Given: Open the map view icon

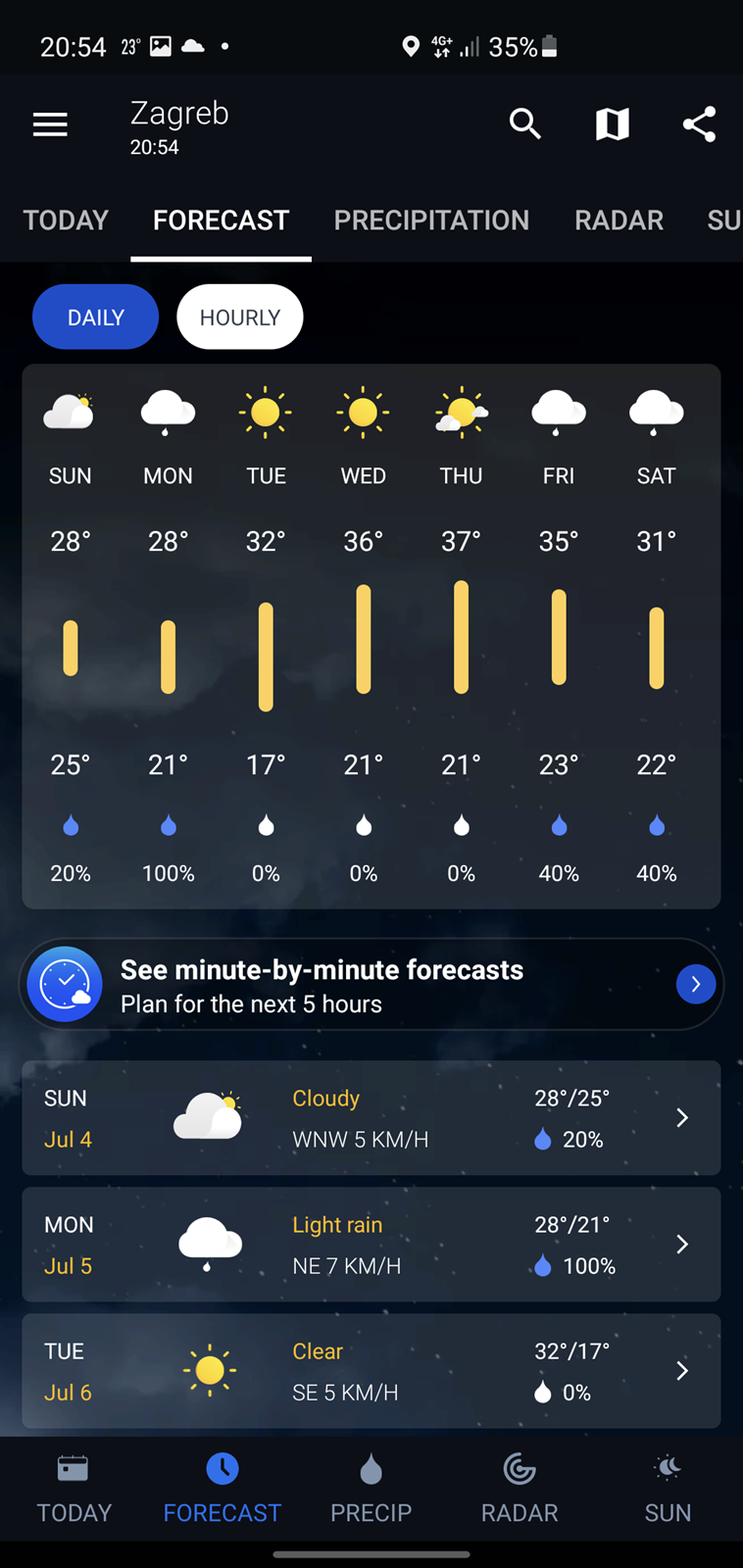Looking at the screenshot, I should 612,123.
